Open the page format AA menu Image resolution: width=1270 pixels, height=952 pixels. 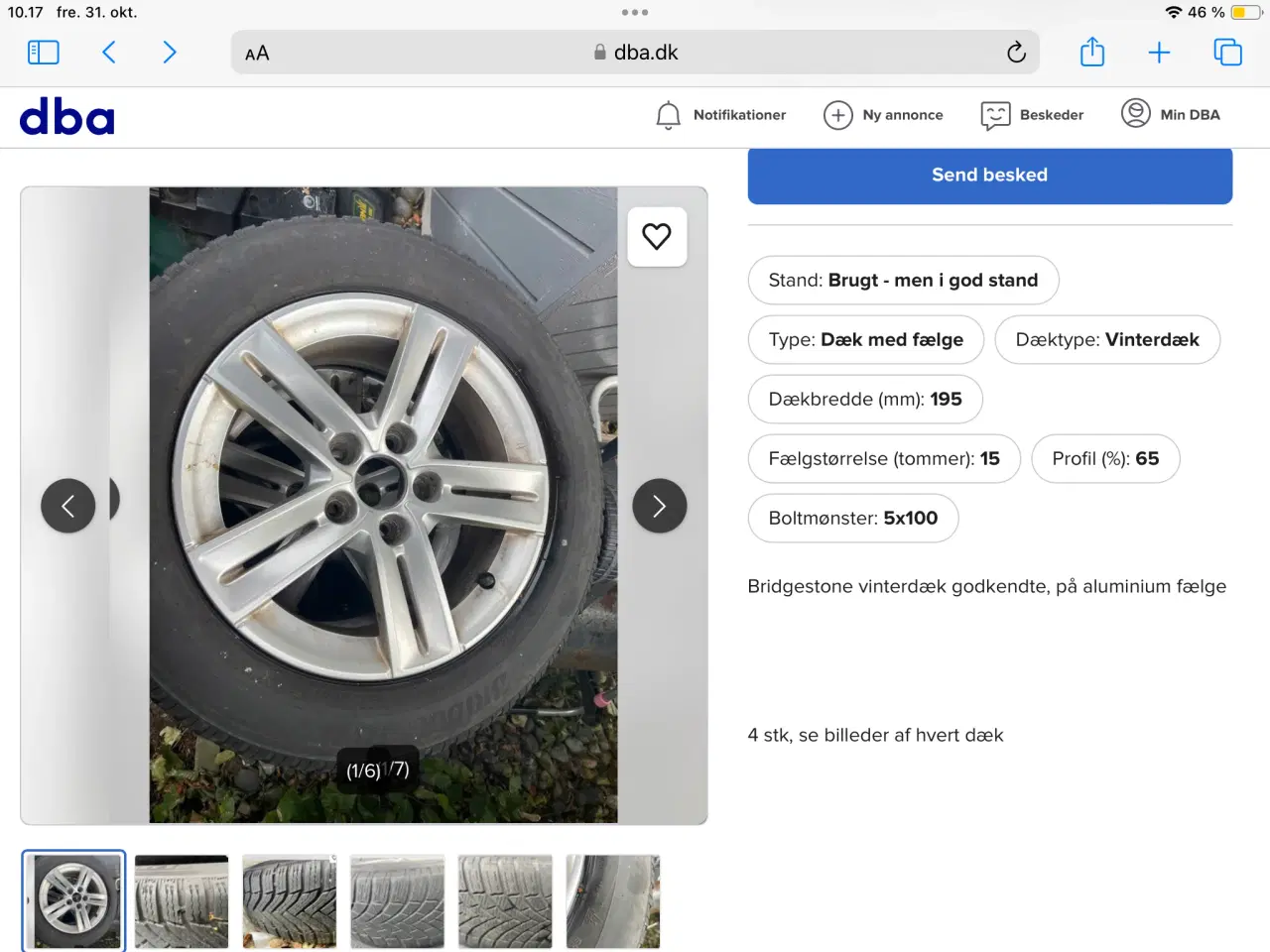click(257, 54)
